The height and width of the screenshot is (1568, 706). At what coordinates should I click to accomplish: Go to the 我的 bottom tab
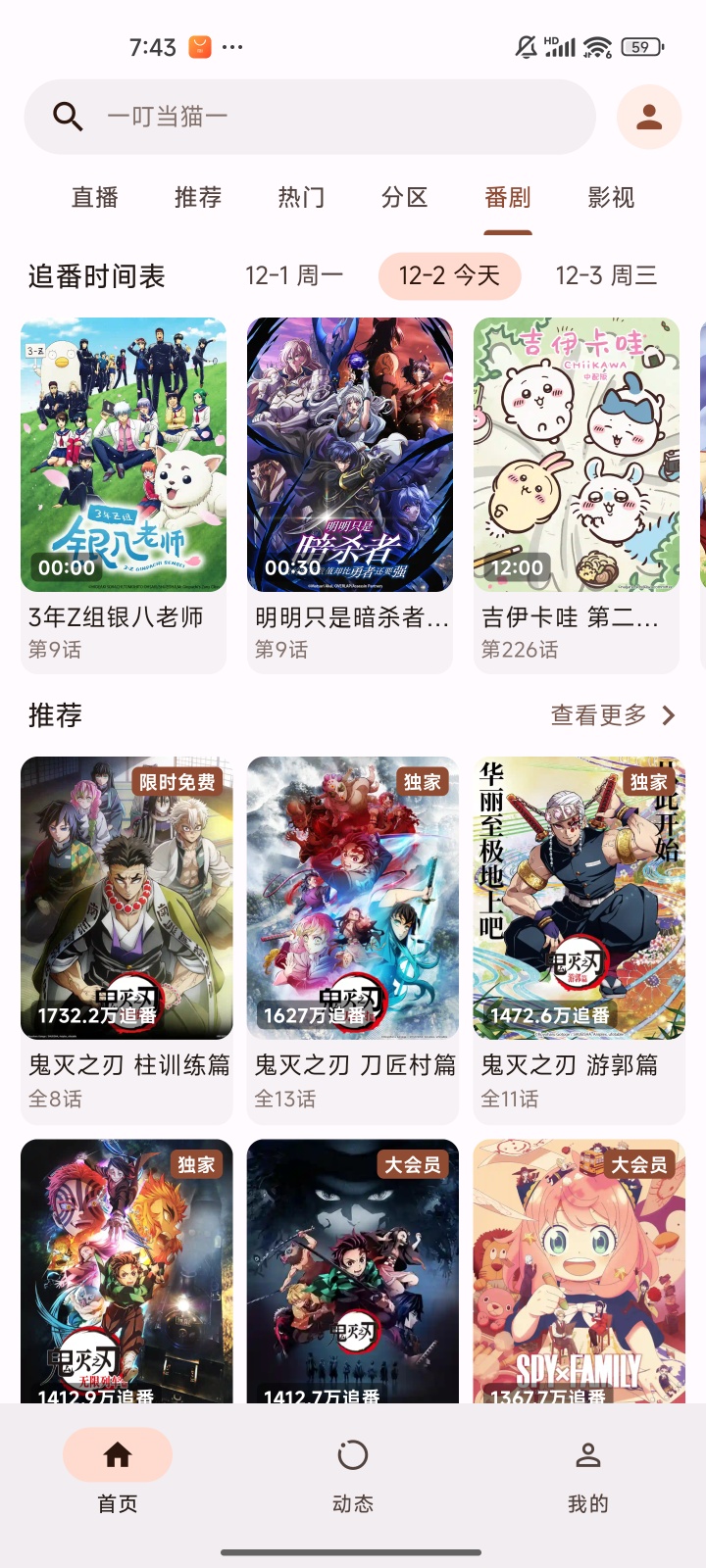(x=588, y=1475)
